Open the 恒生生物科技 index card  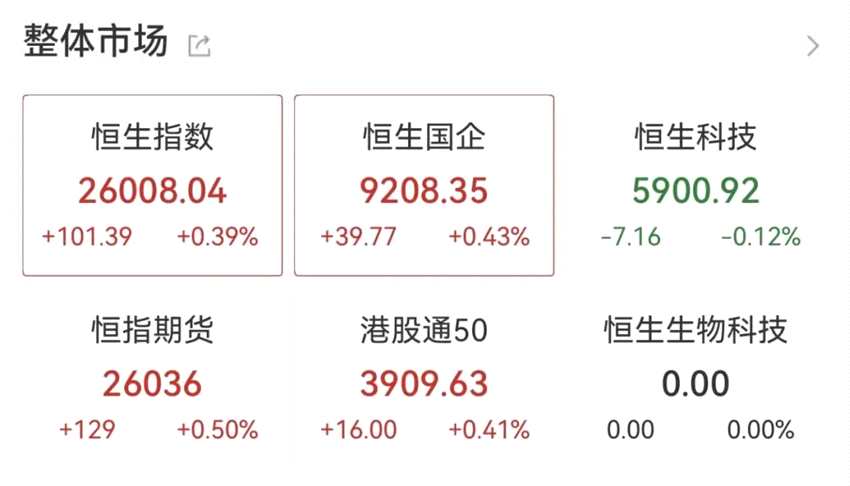pos(696,380)
